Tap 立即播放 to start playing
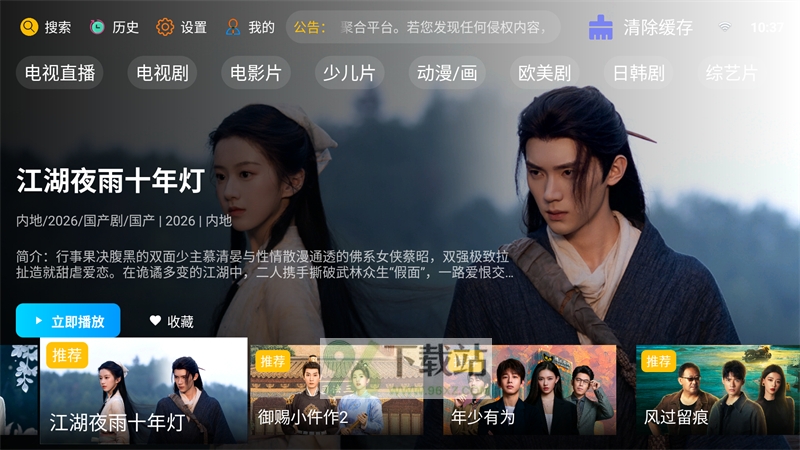The image size is (800, 450). click(68, 321)
